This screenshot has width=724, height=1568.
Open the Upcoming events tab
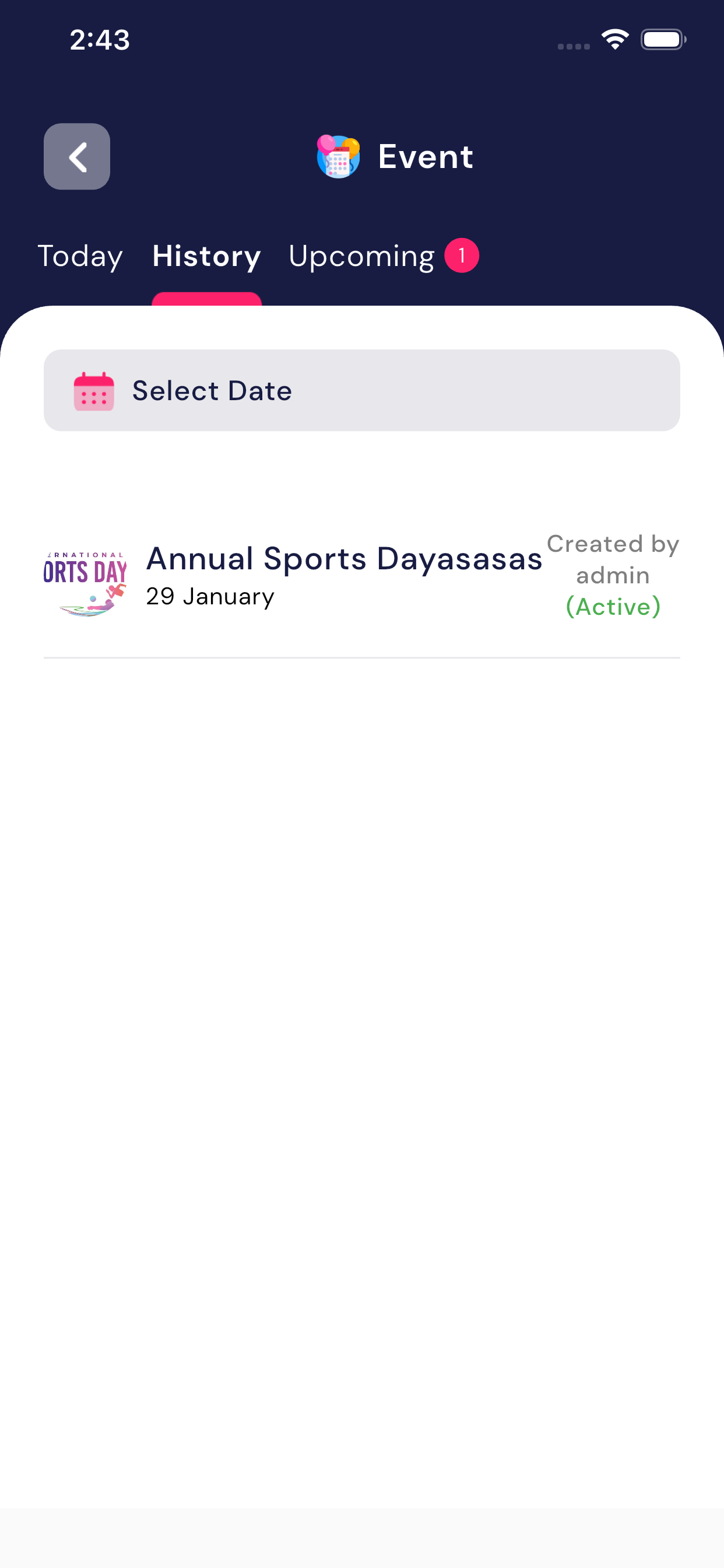click(x=361, y=256)
